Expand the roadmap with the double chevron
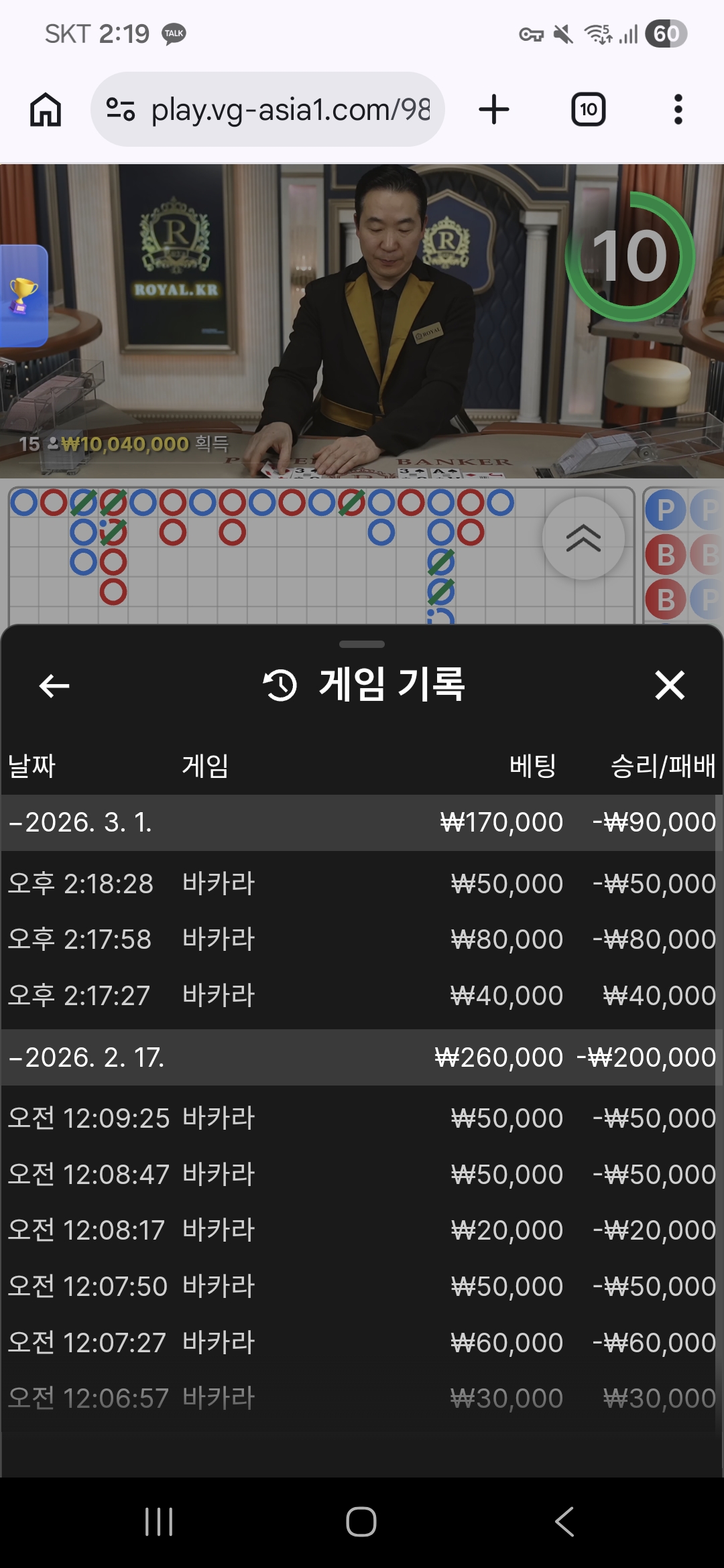 click(583, 538)
